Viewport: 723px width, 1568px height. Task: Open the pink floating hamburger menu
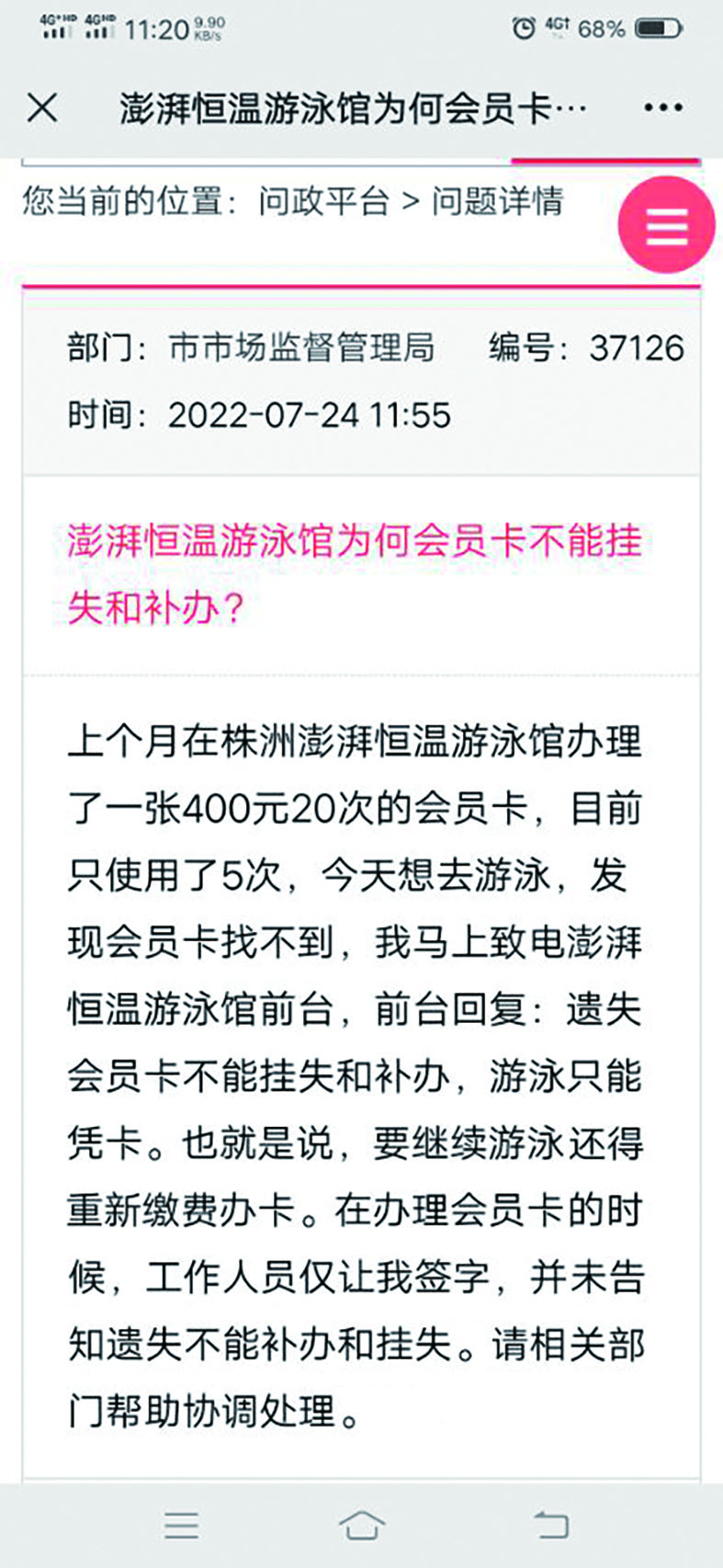pyautogui.click(x=666, y=225)
